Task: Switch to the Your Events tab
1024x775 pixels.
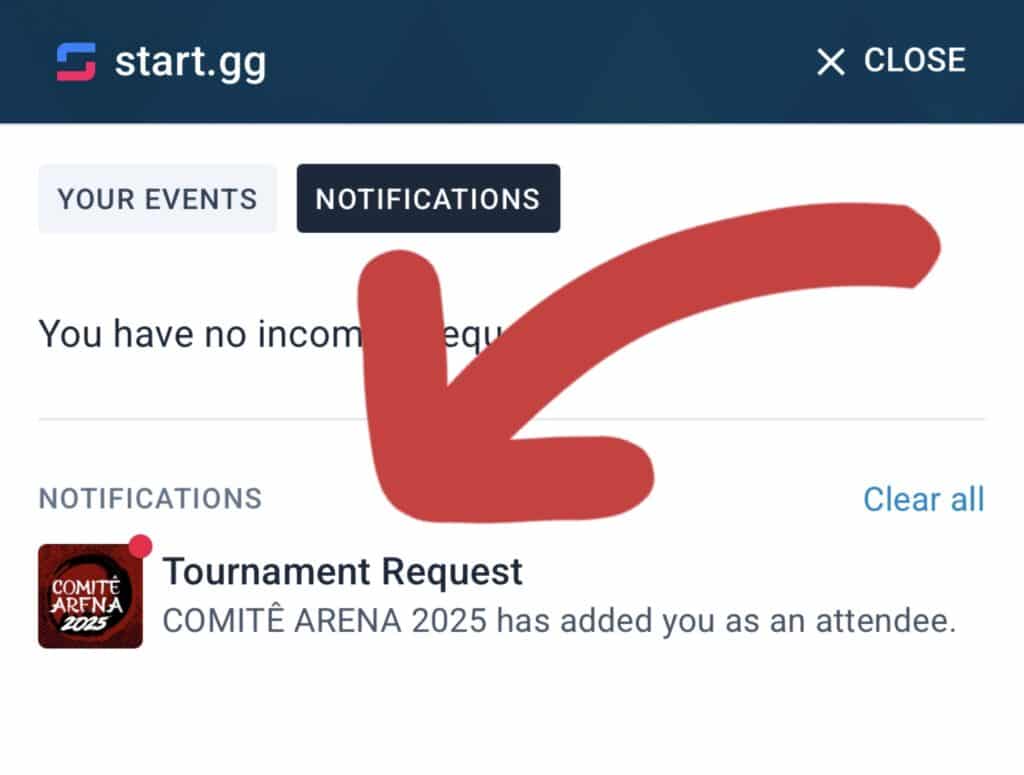Action: pyautogui.click(x=157, y=198)
